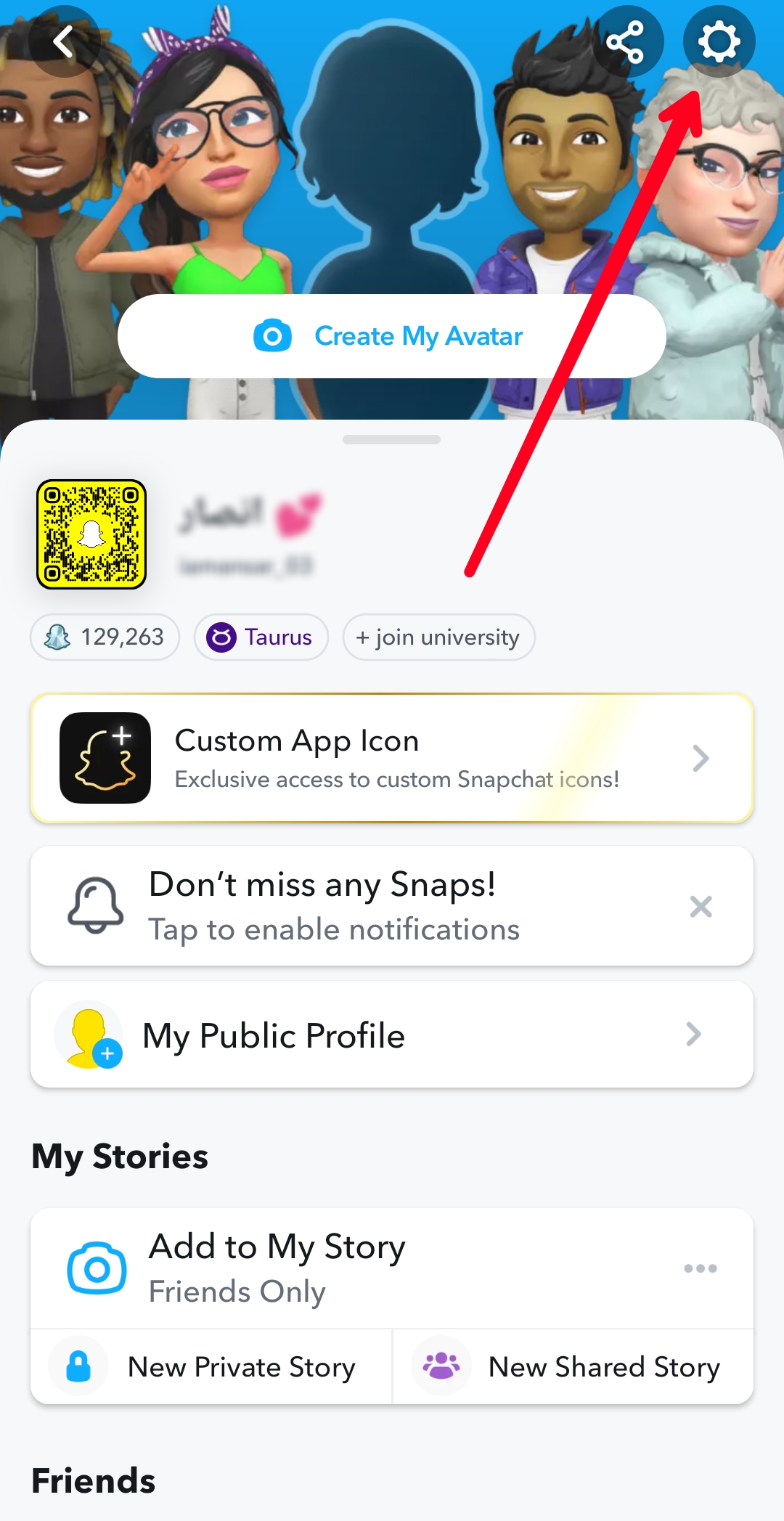Open the My Stories section header
Viewport: 784px width, 1521px height.
click(120, 1157)
